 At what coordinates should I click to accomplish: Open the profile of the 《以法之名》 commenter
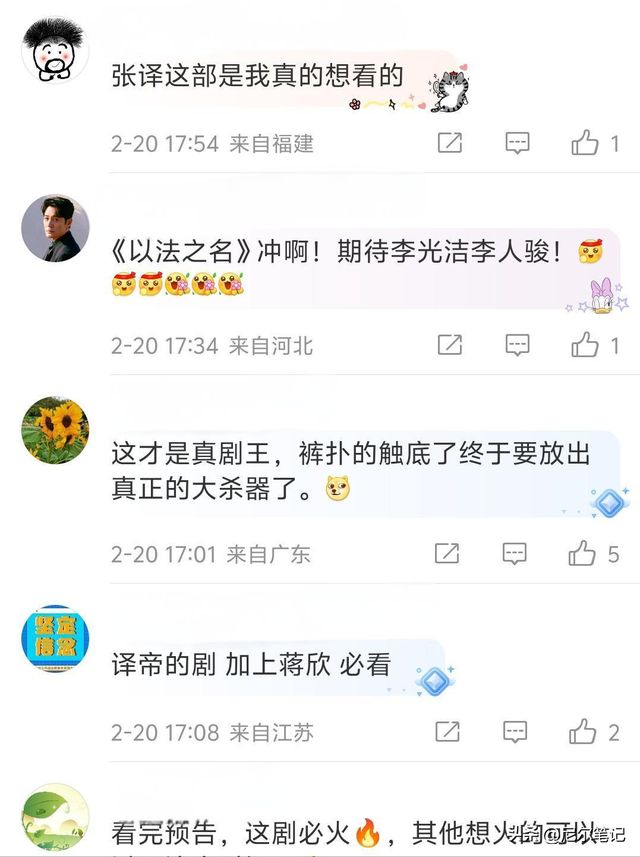(x=55, y=228)
